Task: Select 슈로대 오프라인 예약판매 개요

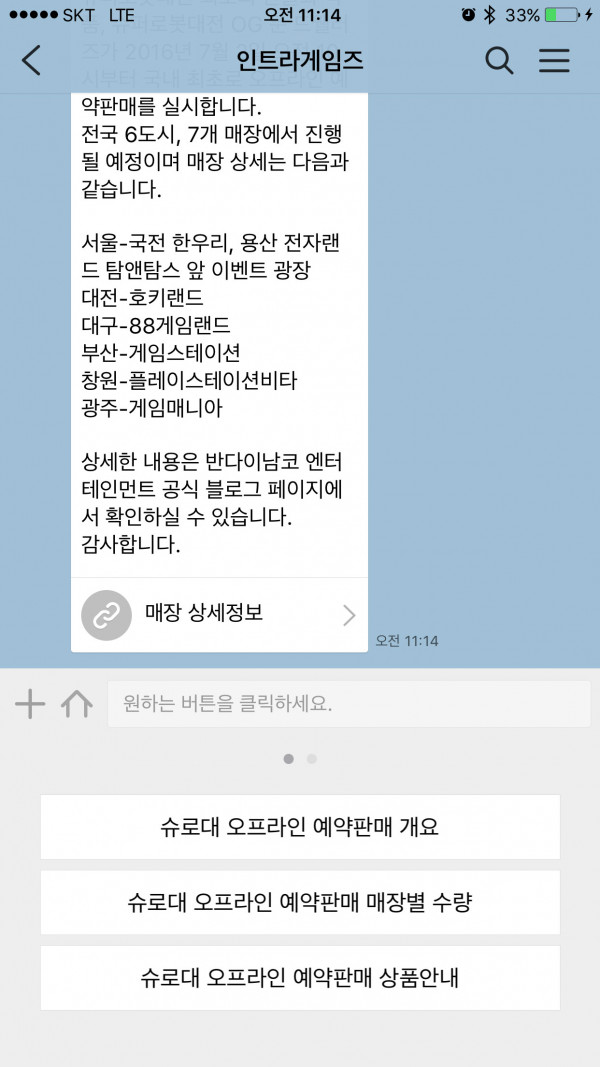Action: pos(300,827)
